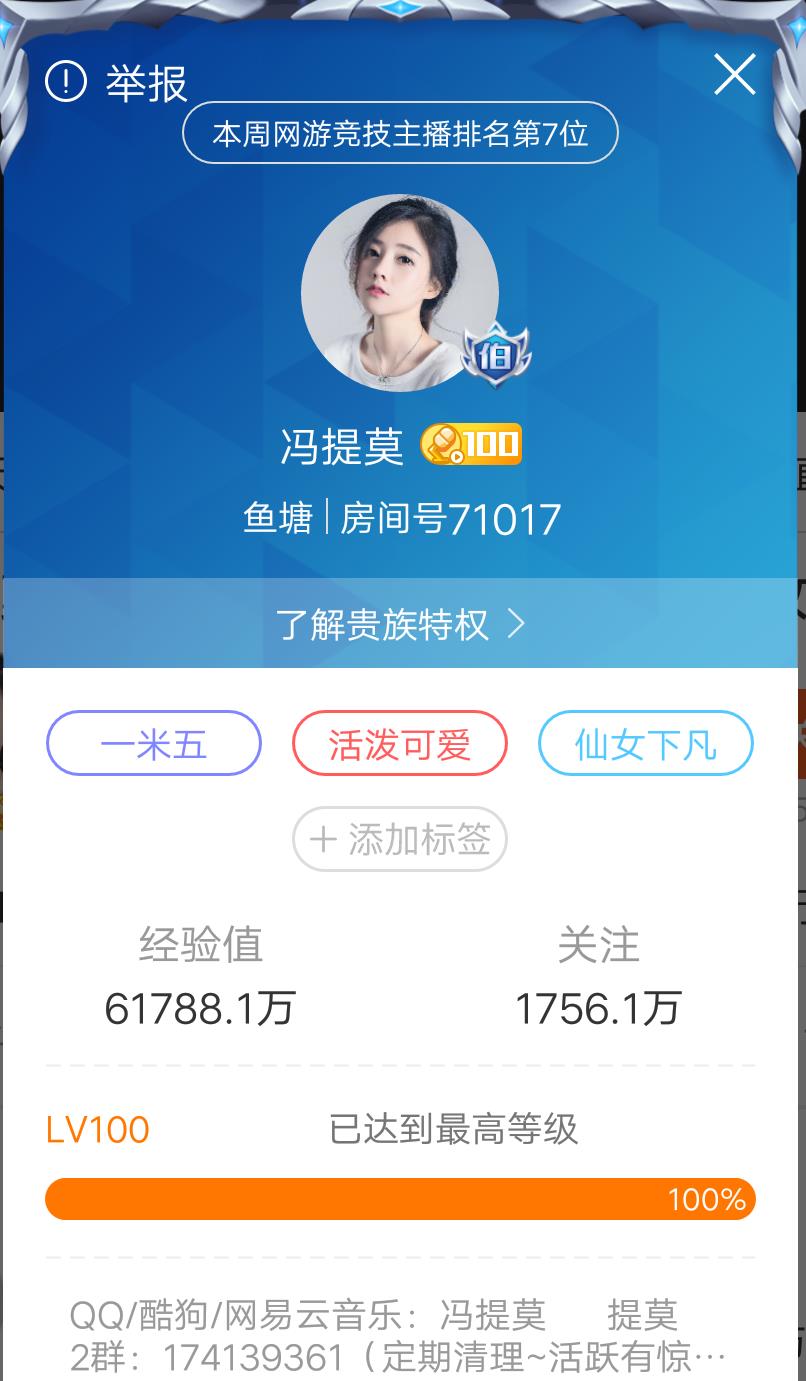The height and width of the screenshot is (1381, 806).
Task: Add a new tag with 添加标签
Action: (400, 840)
